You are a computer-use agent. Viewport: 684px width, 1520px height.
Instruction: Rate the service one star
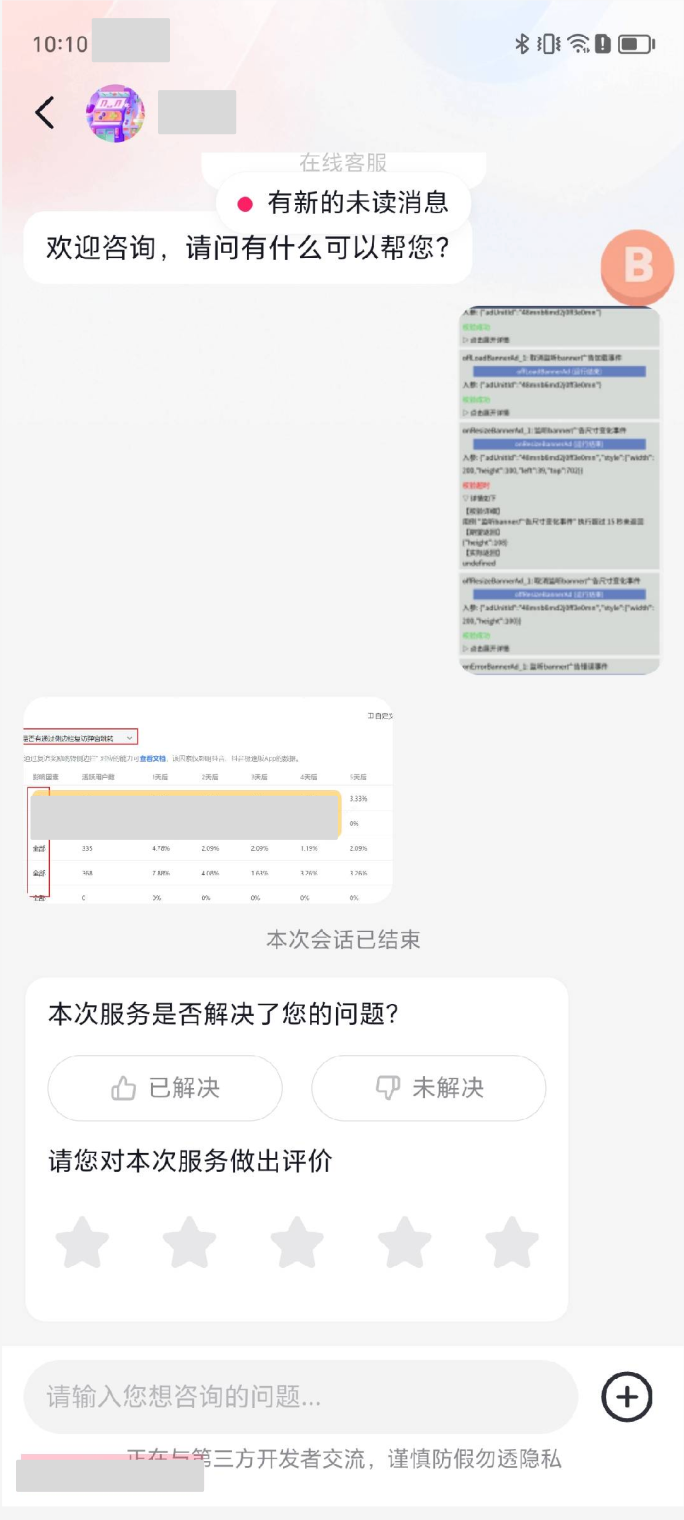point(82,1243)
